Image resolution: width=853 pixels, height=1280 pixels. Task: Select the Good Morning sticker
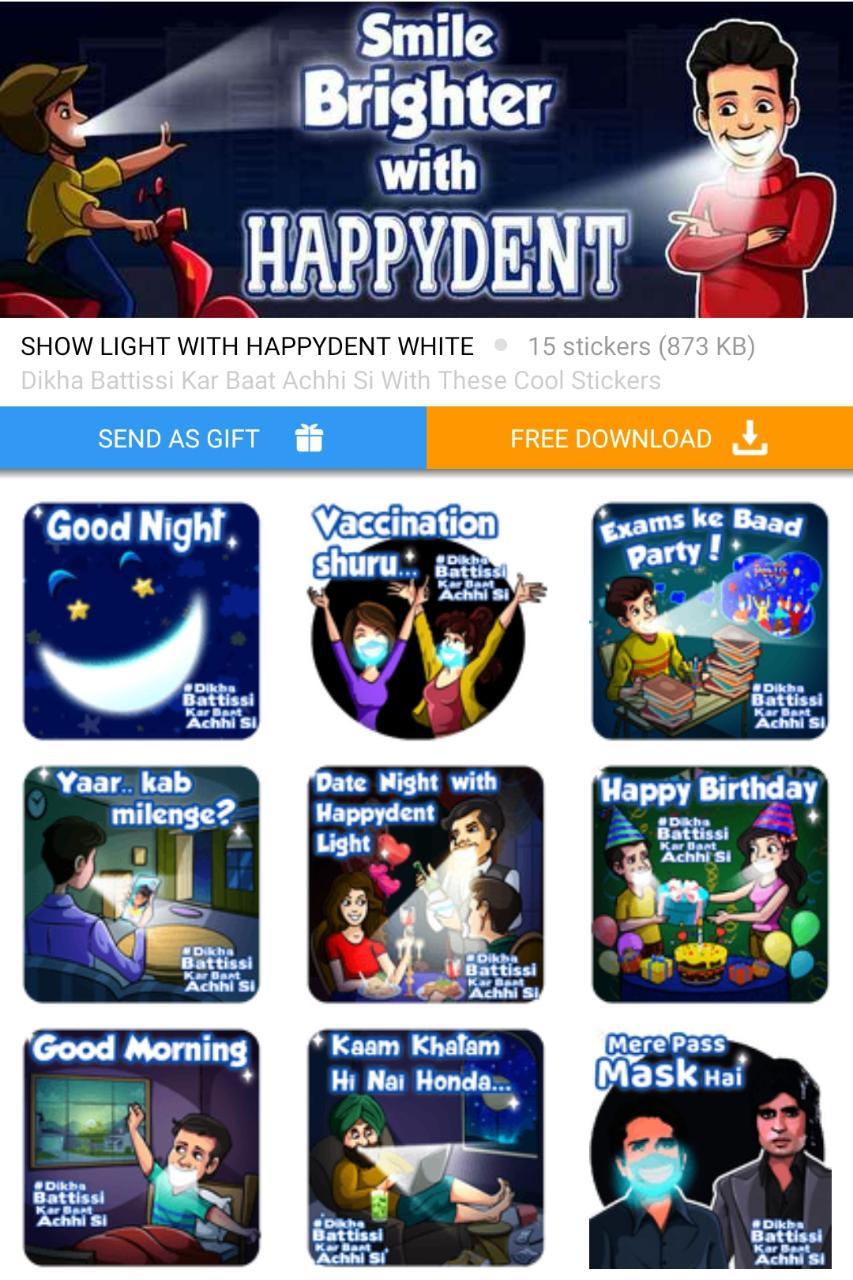pyautogui.click(x=141, y=1148)
